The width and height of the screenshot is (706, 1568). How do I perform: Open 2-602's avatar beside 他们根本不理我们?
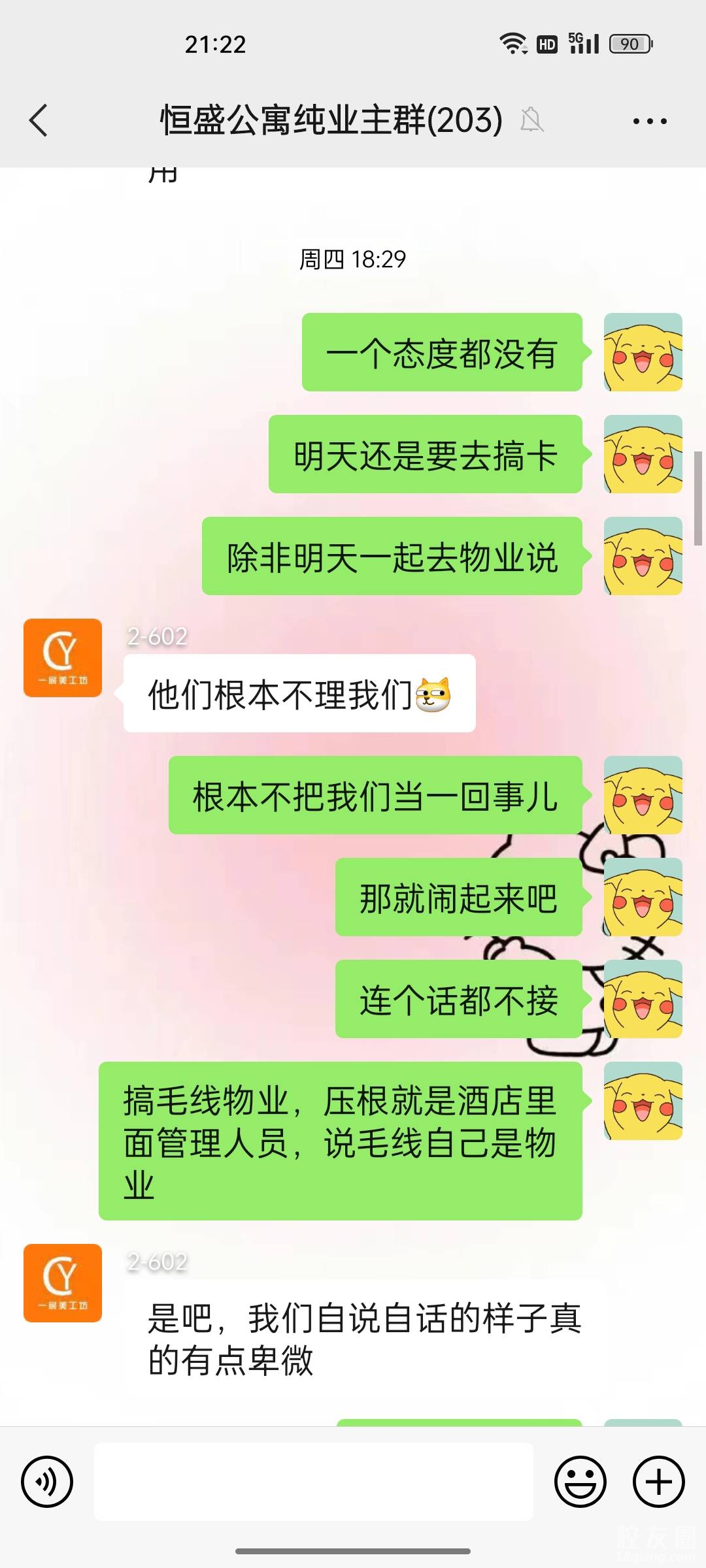coord(63,658)
